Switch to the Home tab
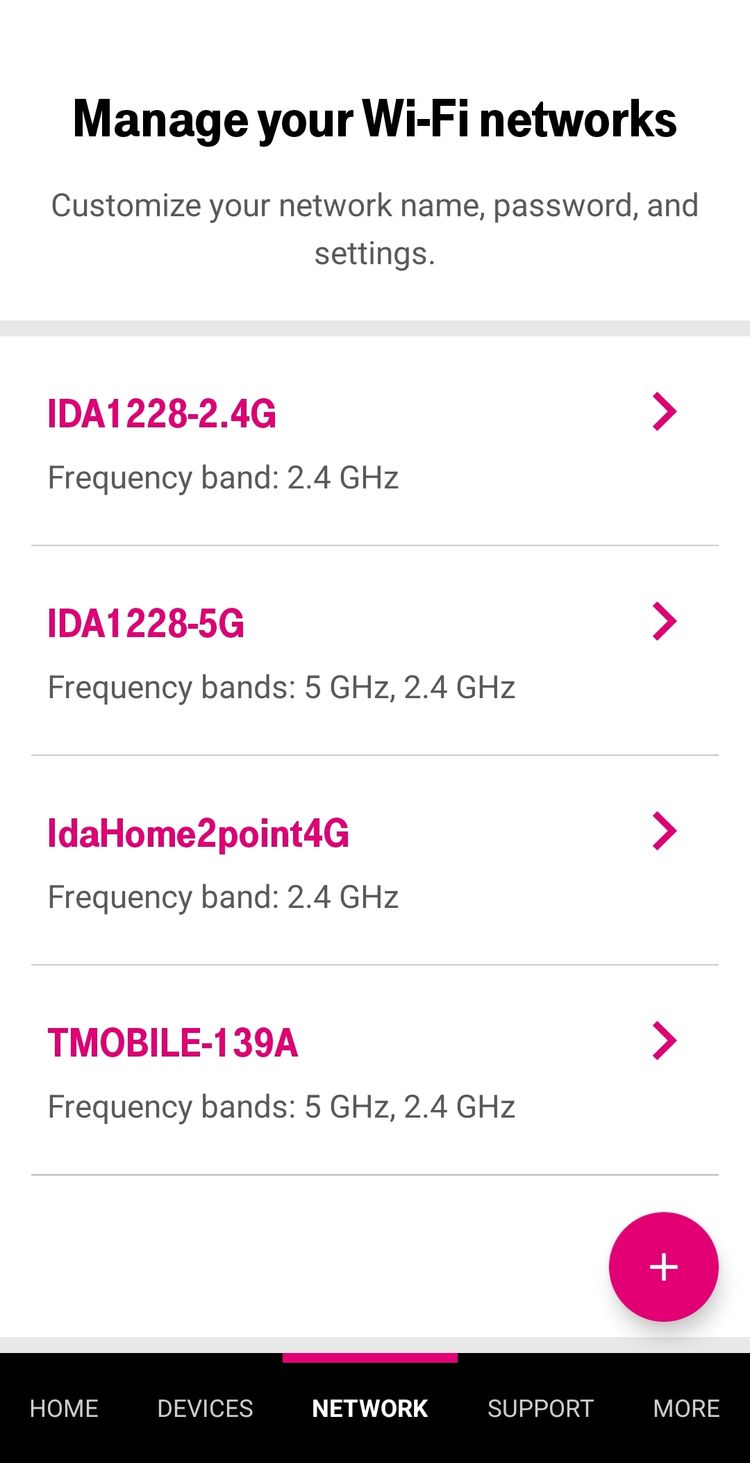 [64, 1408]
